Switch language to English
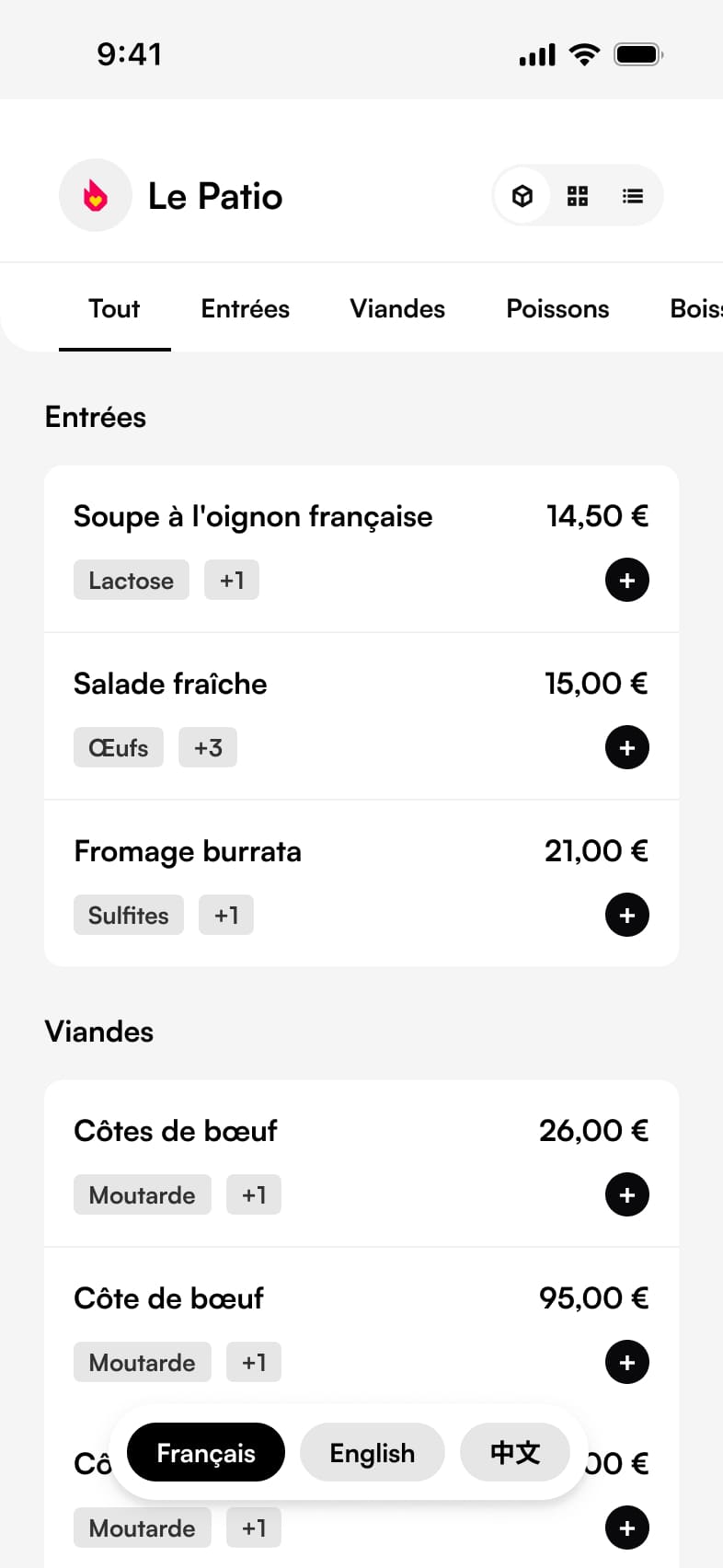The image size is (723, 1568). [x=372, y=1452]
